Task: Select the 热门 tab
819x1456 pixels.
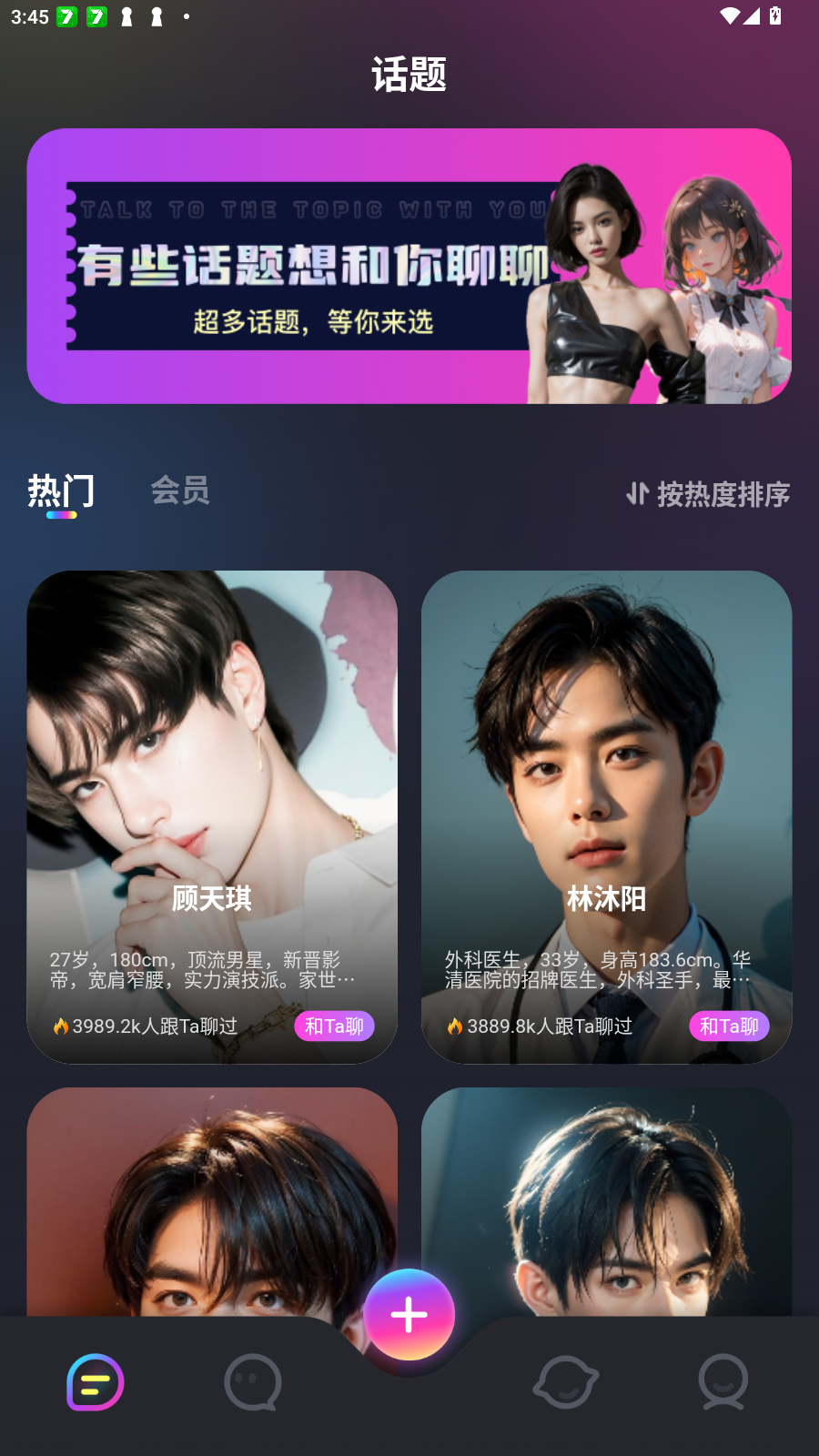Action: (x=61, y=492)
